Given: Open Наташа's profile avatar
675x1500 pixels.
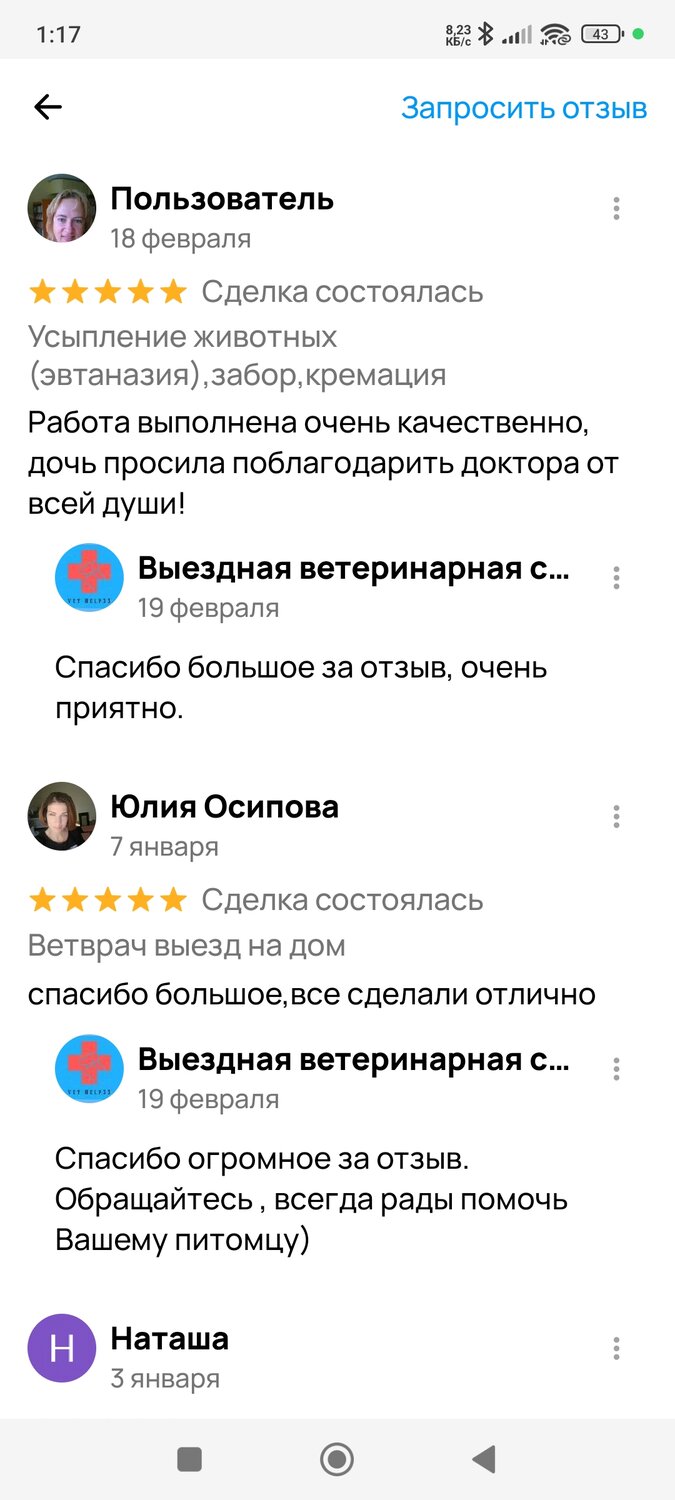Looking at the screenshot, I should (62, 1348).
